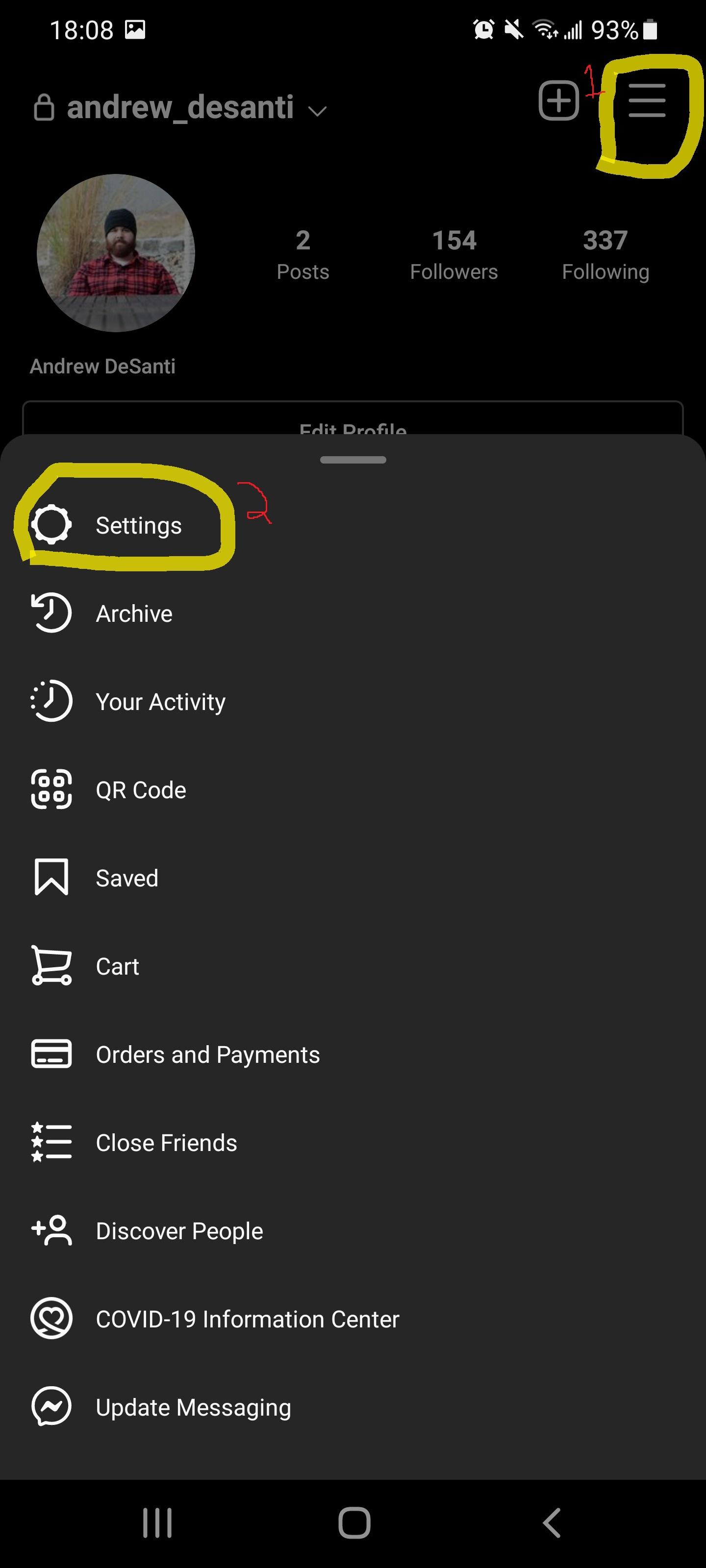Tap the create new post plus icon
706x1568 pixels.
tap(558, 101)
